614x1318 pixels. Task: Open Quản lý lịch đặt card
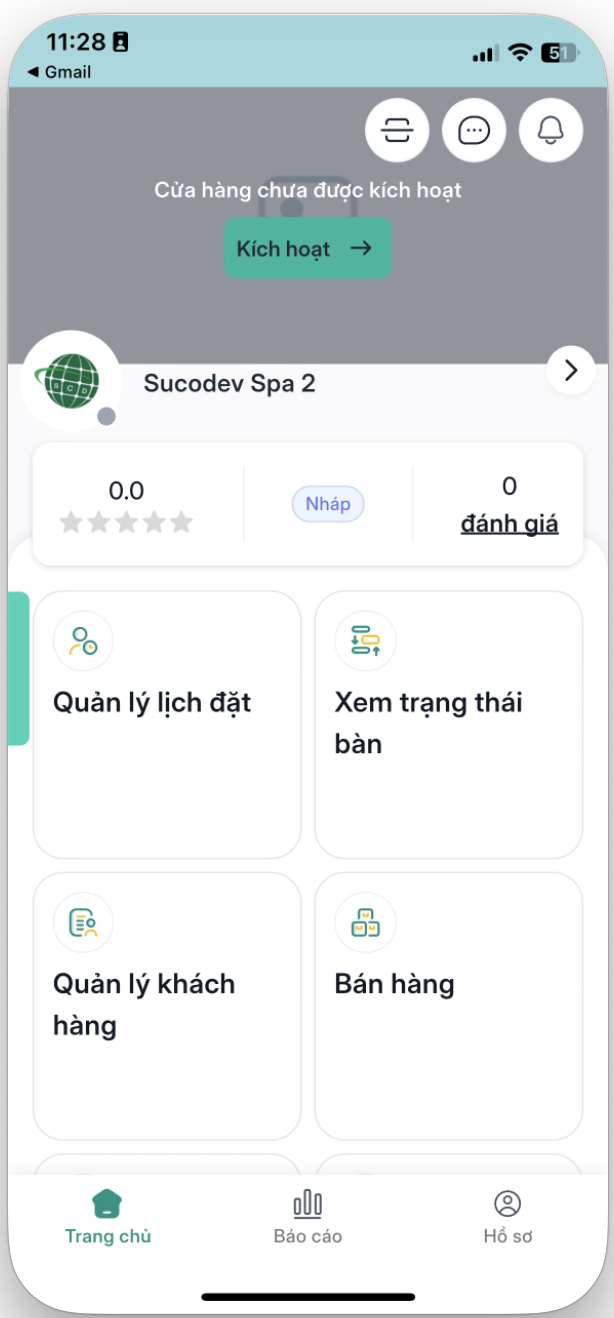(167, 724)
